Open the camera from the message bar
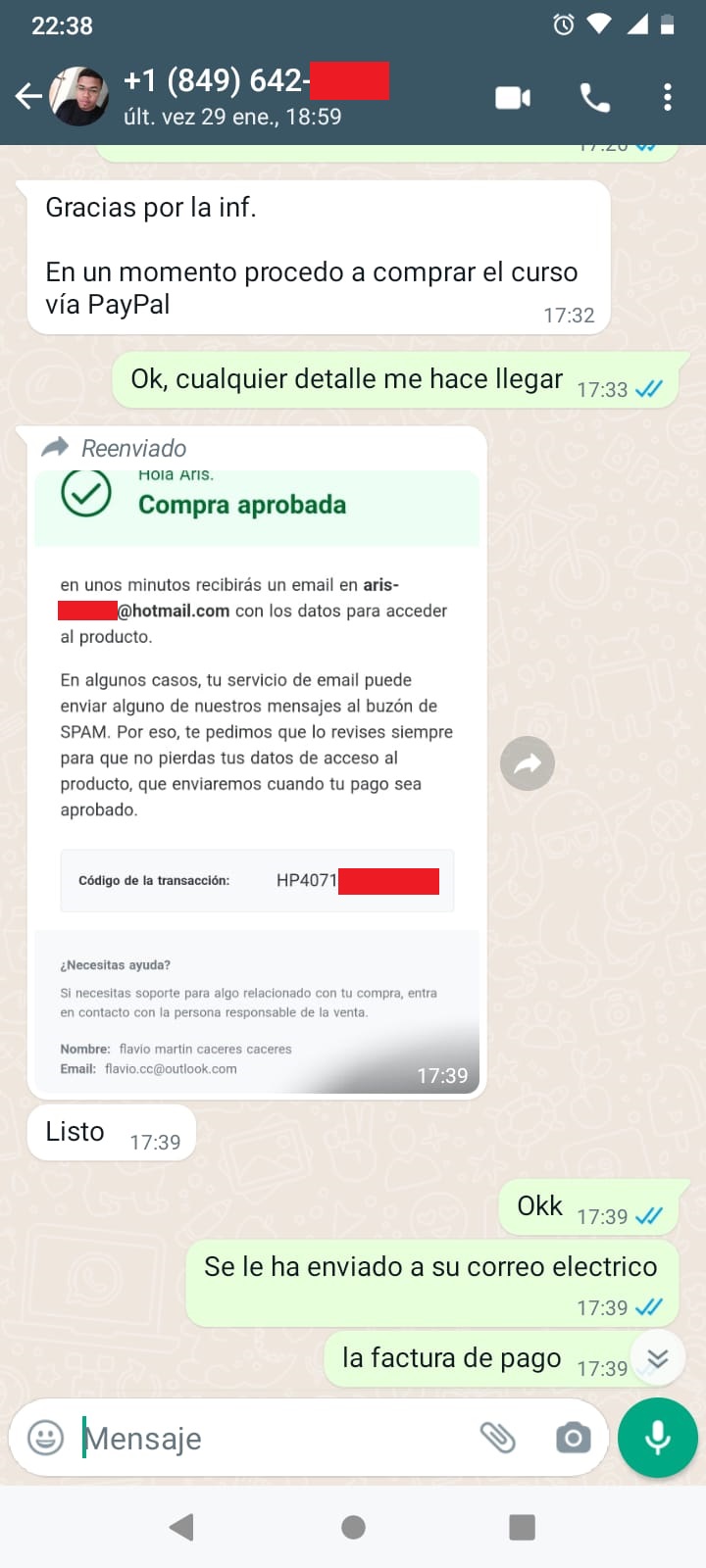The width and height of the screenshot is (706, 1568). (x=573, y=1438)
